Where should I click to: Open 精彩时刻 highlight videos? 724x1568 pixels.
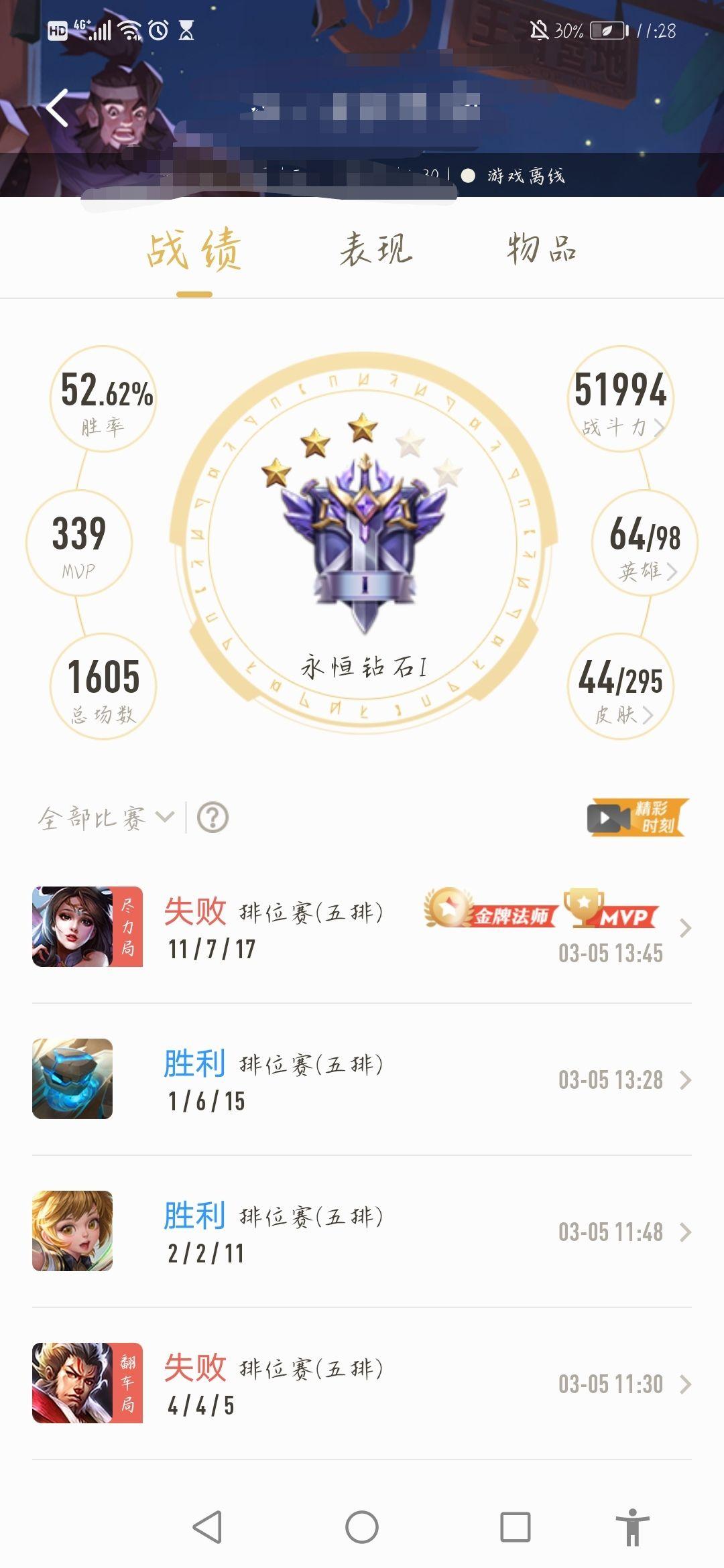coord(638,817)
